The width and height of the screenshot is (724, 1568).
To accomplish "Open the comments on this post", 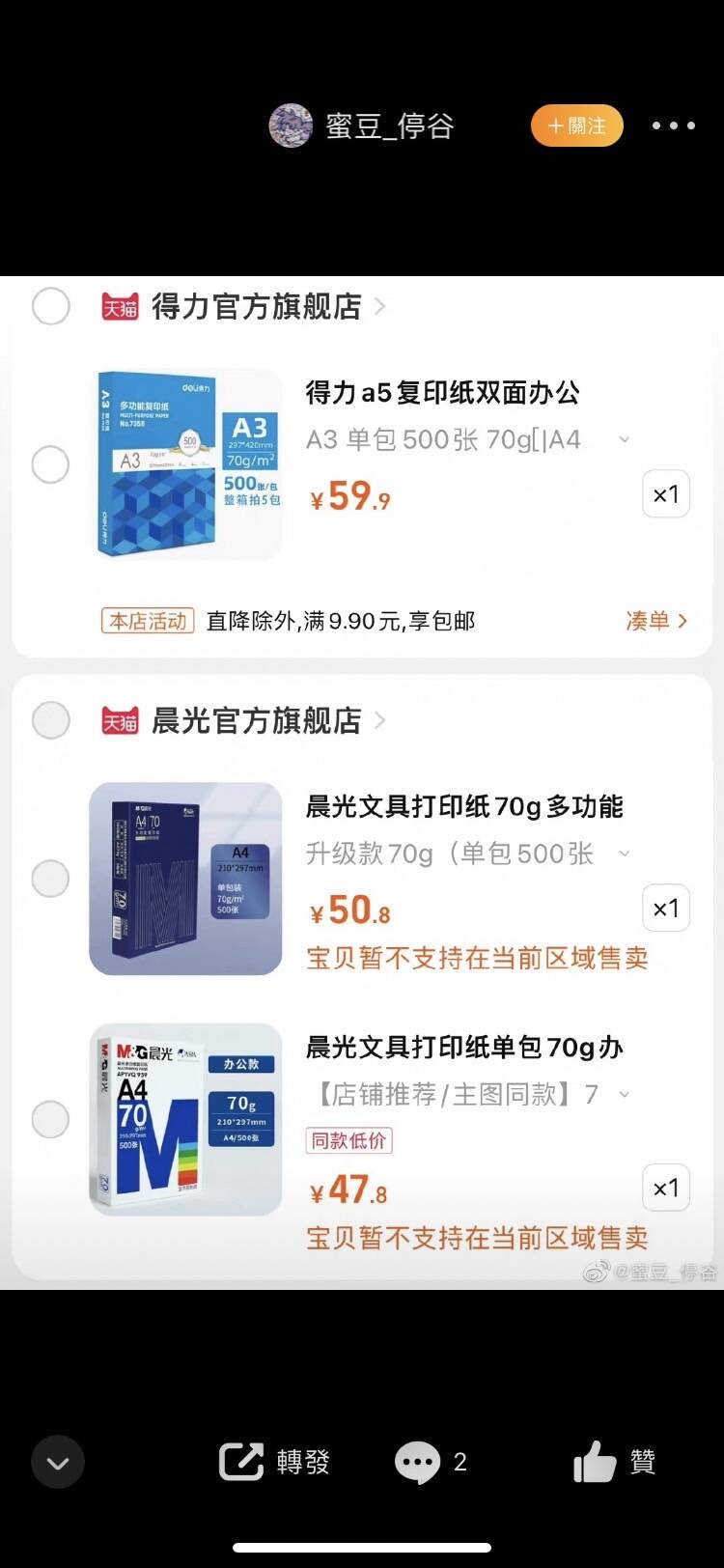I will (431, 1462).
